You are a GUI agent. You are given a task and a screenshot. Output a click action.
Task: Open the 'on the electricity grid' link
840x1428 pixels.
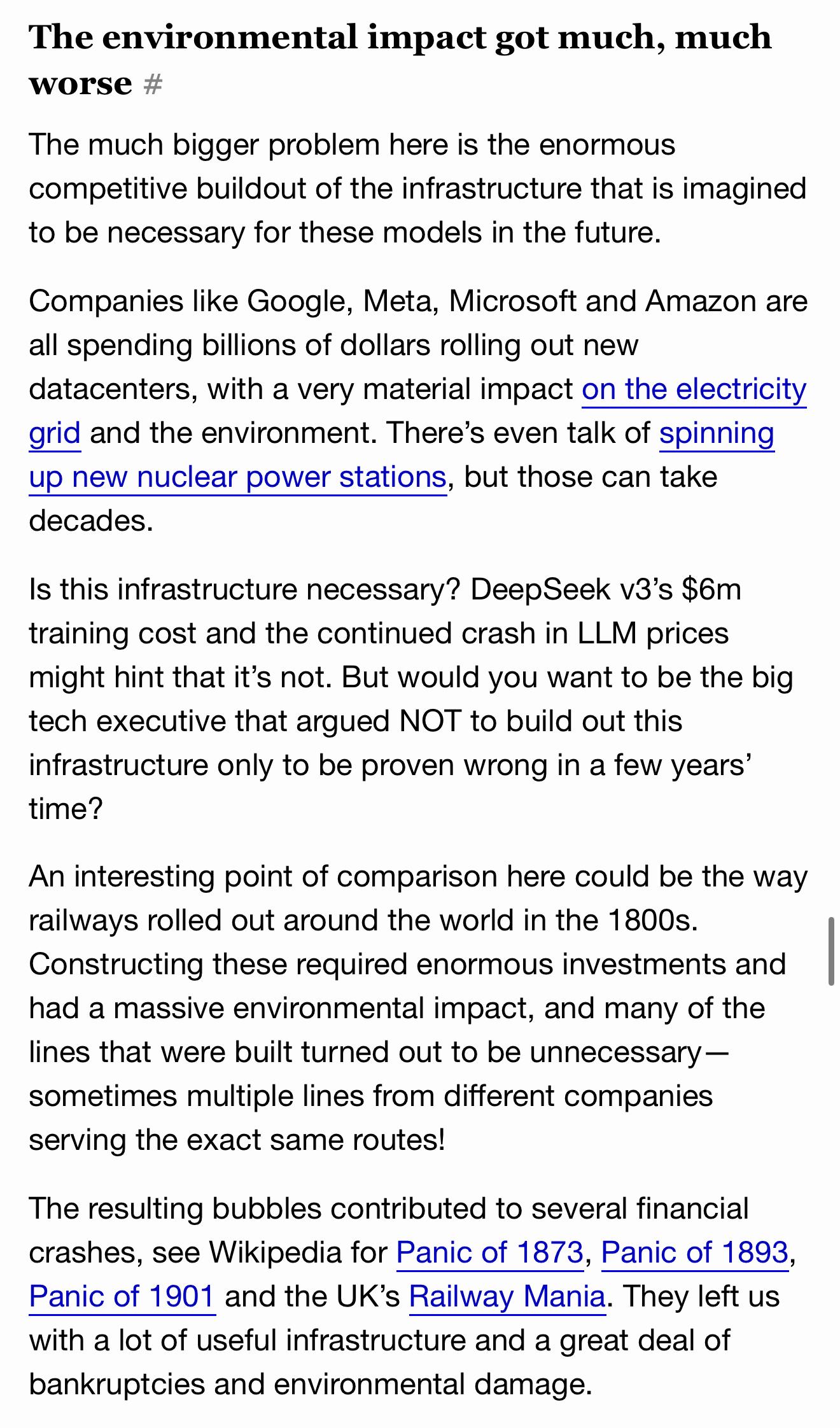(694, 389)
